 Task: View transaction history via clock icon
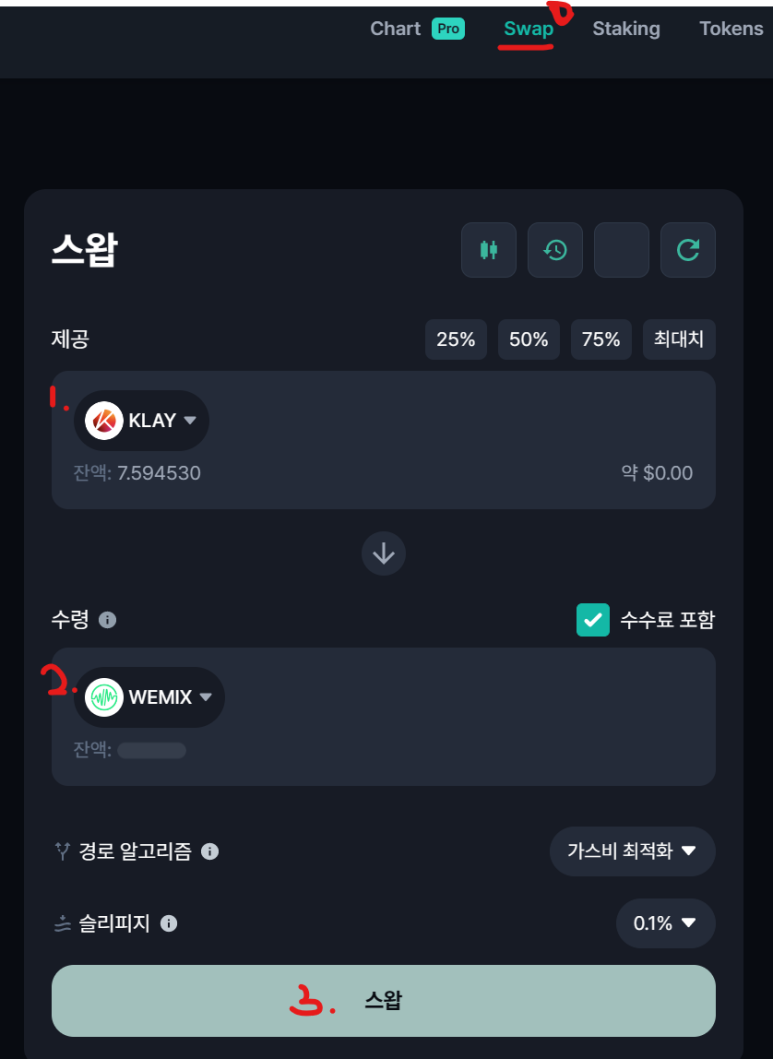click(x=555, y=250)
